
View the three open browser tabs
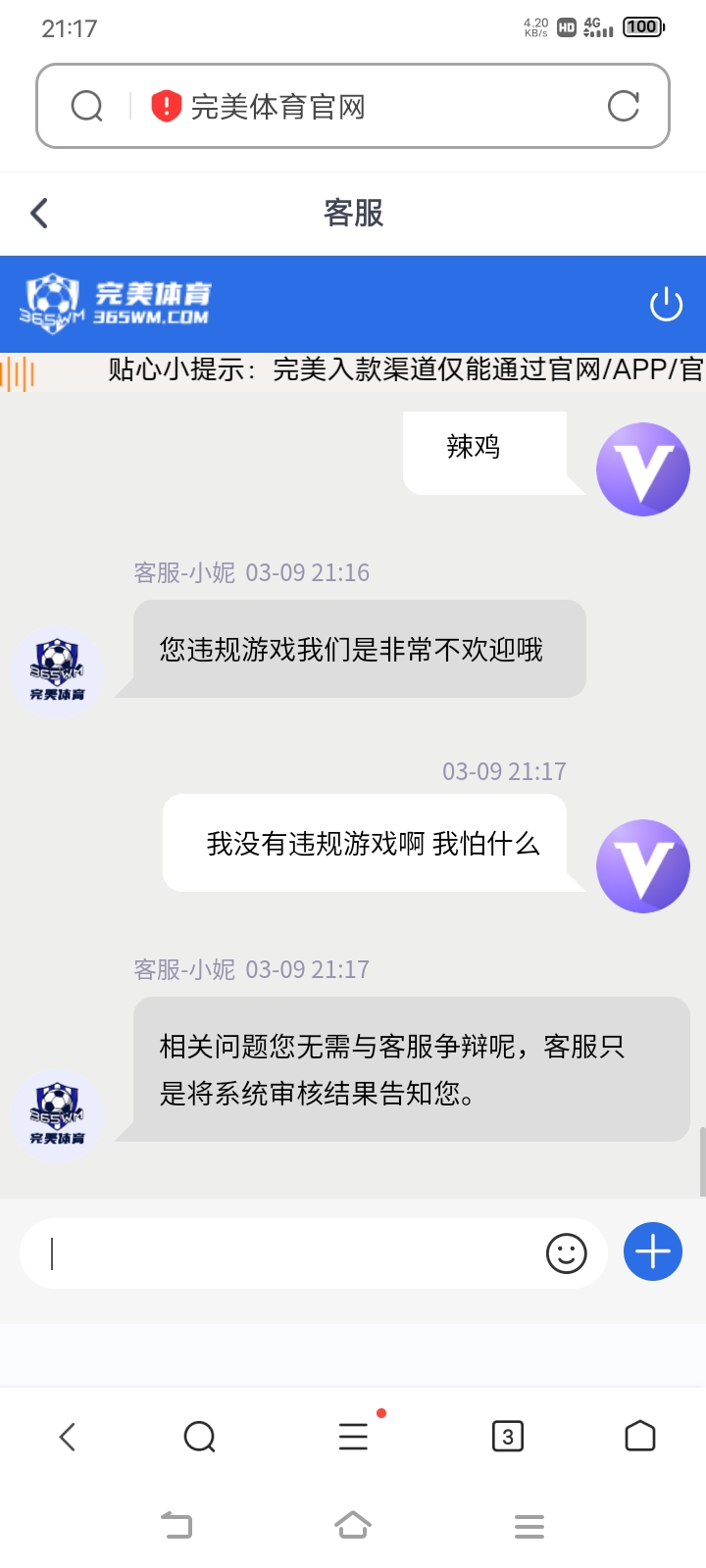coord(507,1437)
